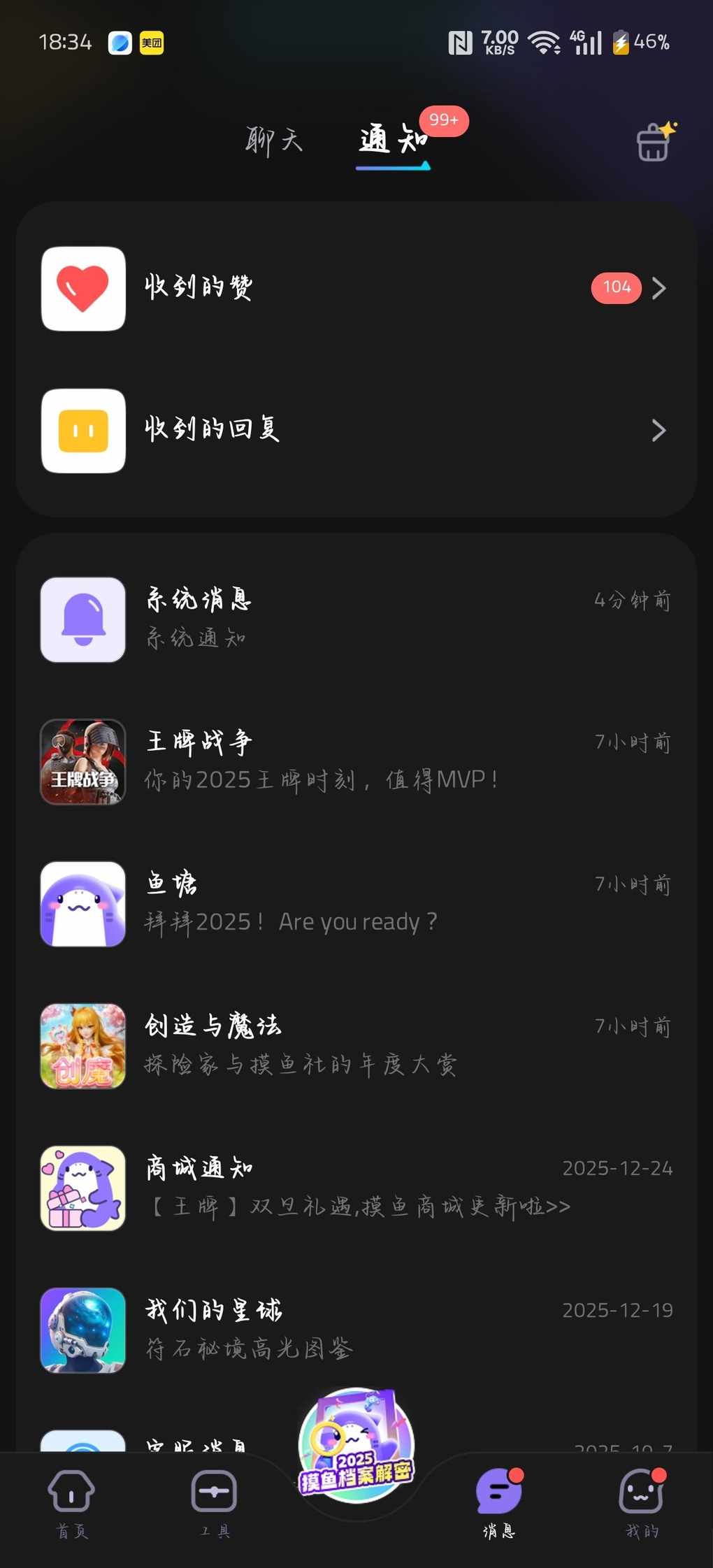Tap the clear-unread broom icon
This screenshot has height=1568, width=713.
pyautogui.click(x=655, y=142)
